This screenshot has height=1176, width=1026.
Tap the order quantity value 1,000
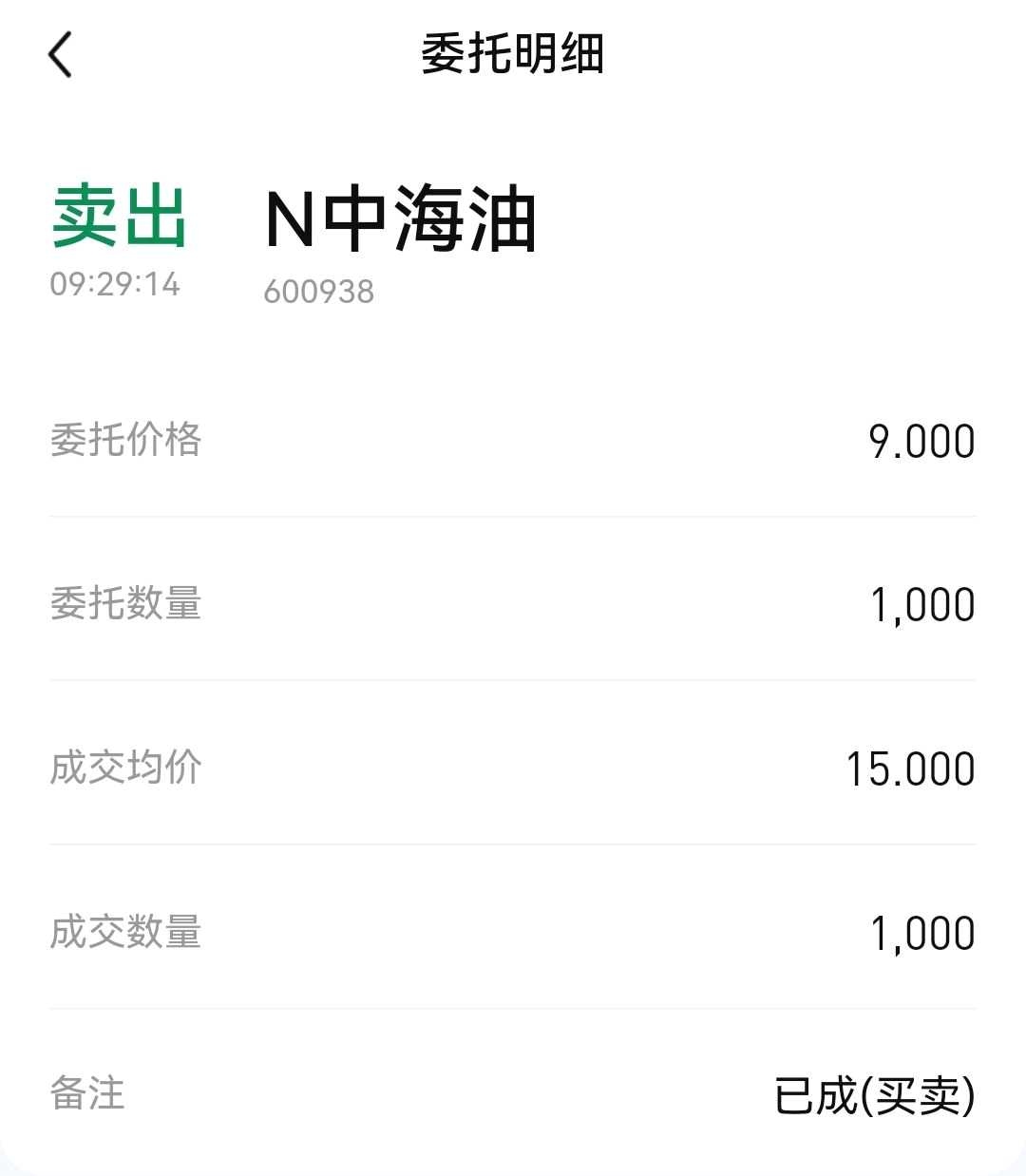click(922, 604)
